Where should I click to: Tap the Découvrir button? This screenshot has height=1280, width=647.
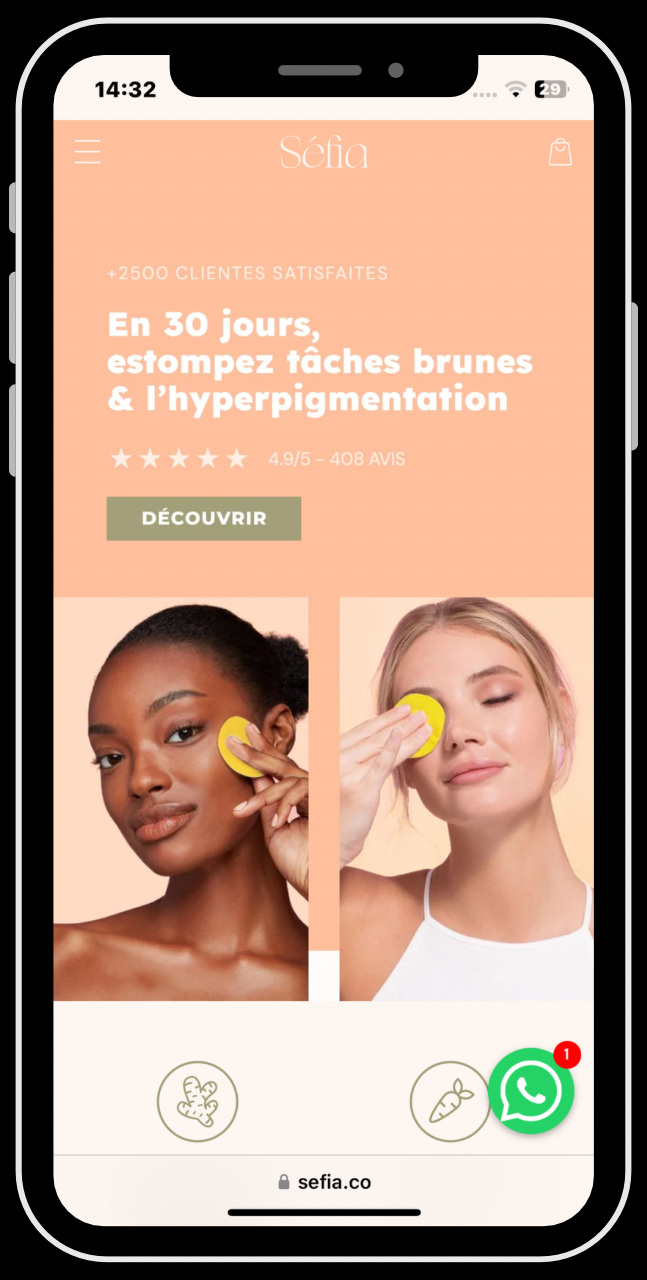pyautogui.click(x=204, y=518)
